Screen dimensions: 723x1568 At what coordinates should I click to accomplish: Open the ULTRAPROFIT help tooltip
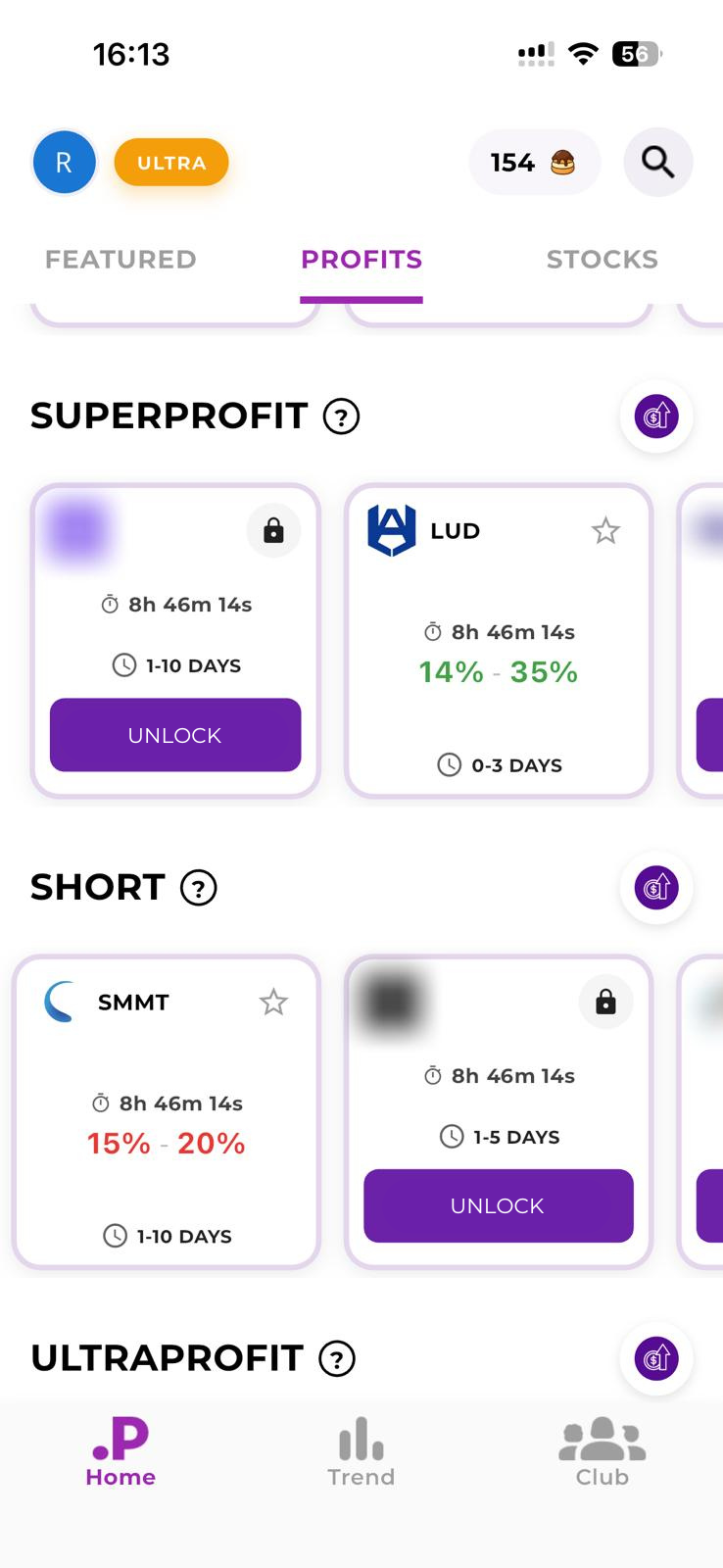pyautogui.click(x=337, y=1359)
